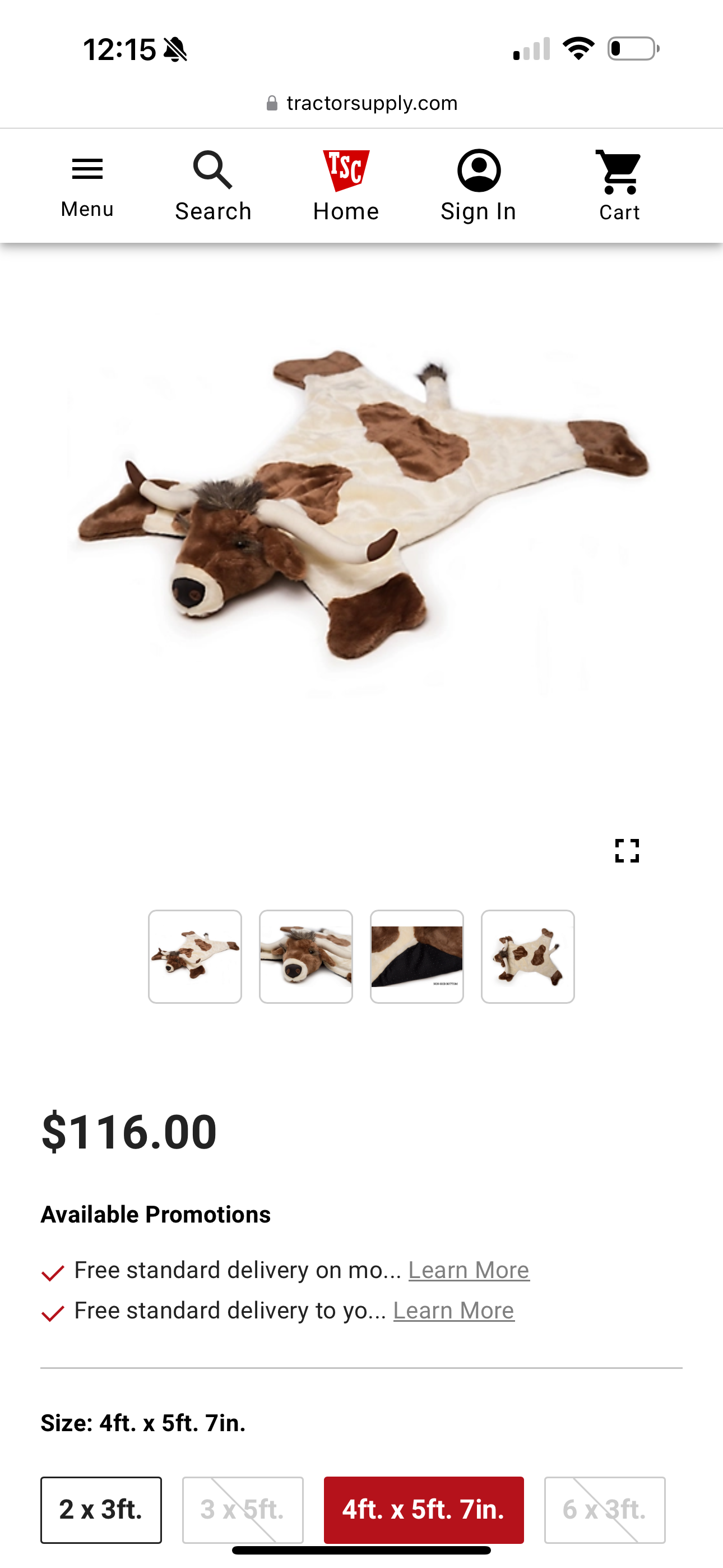Learn more about delivery on most orders
The image size is (723, 1568).
pyautogui.click(x=469, y=1270)
